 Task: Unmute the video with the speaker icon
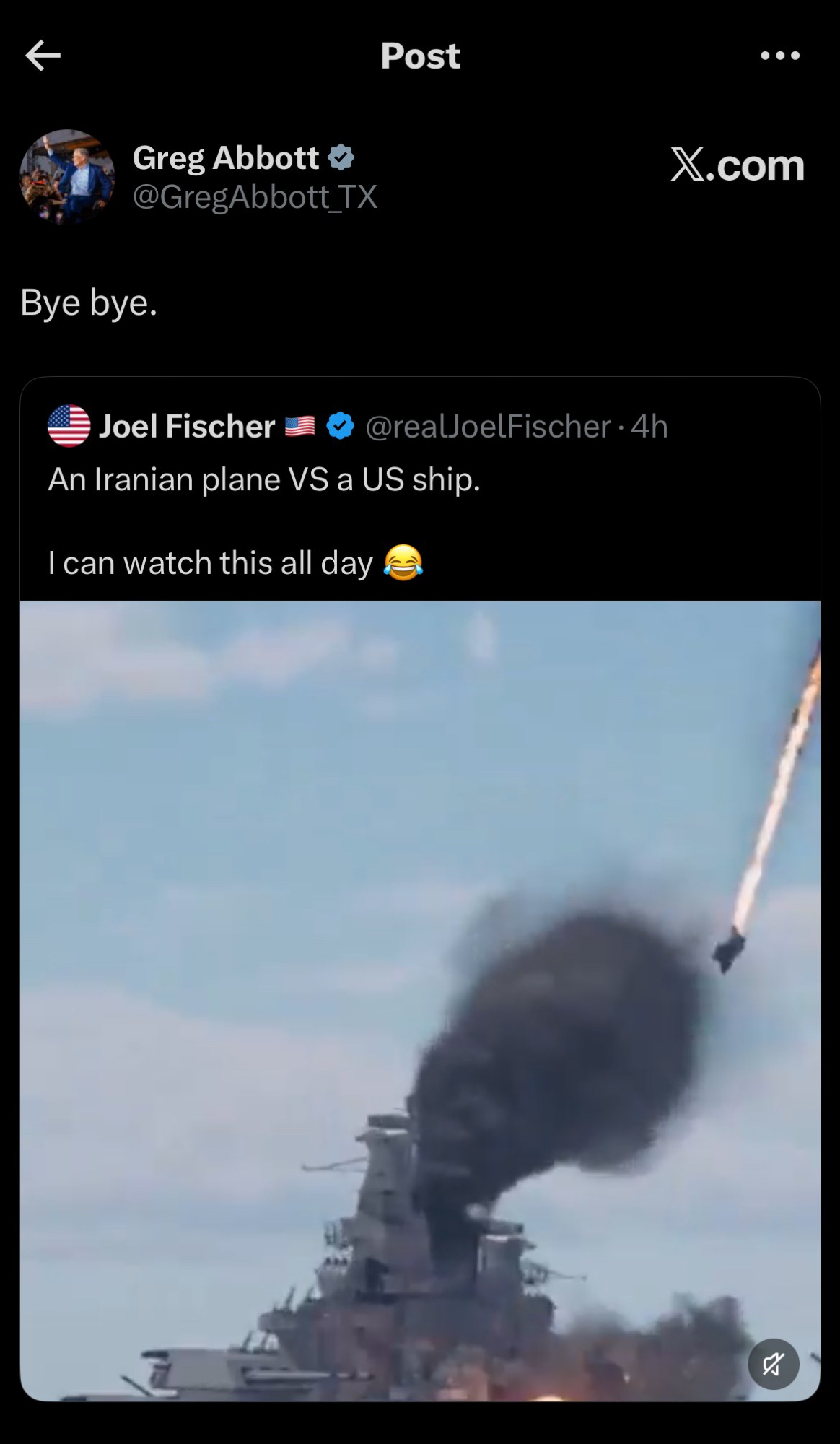(x=773, y=1364)
